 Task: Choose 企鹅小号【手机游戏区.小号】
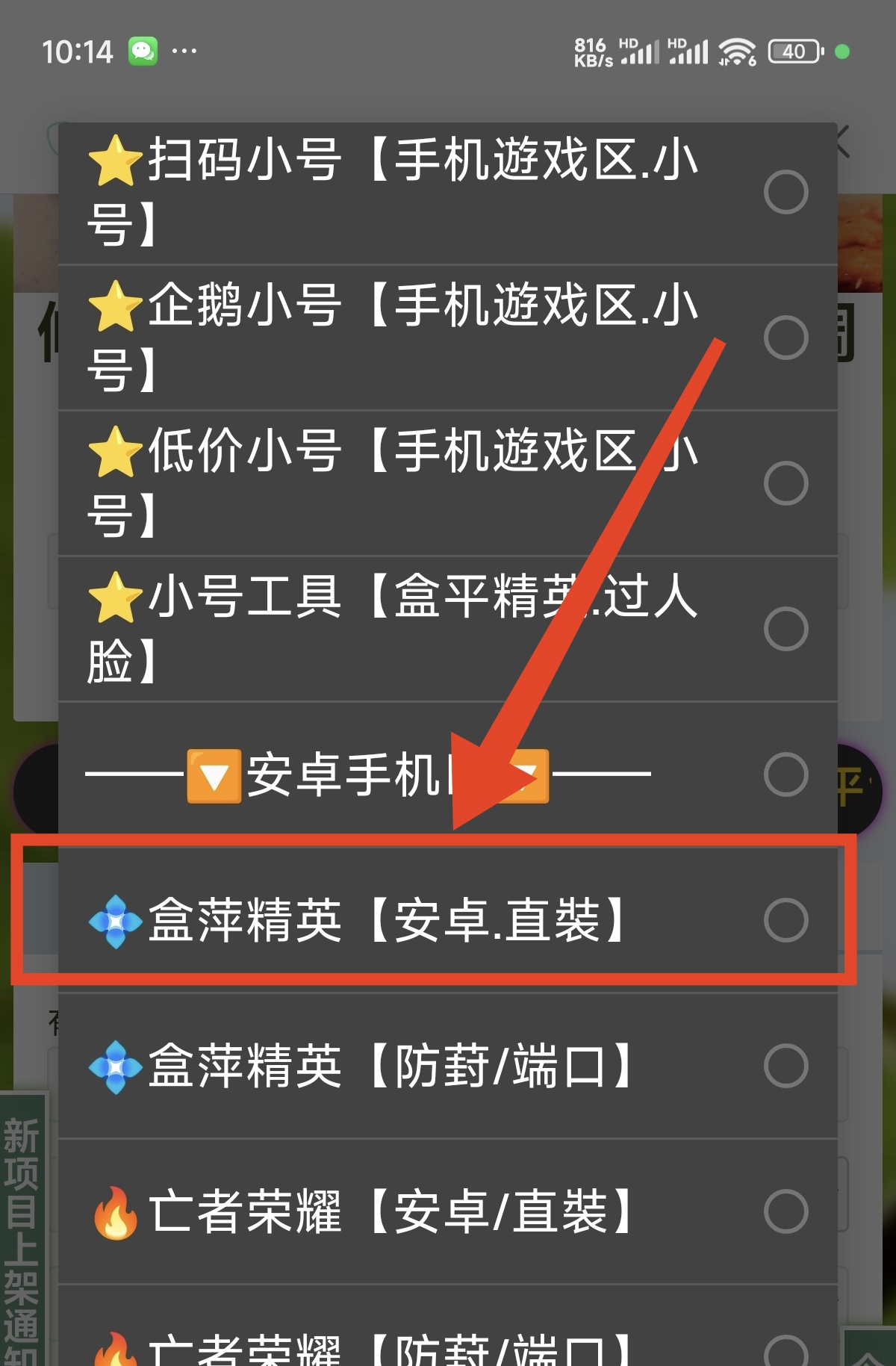click(785, 338)
